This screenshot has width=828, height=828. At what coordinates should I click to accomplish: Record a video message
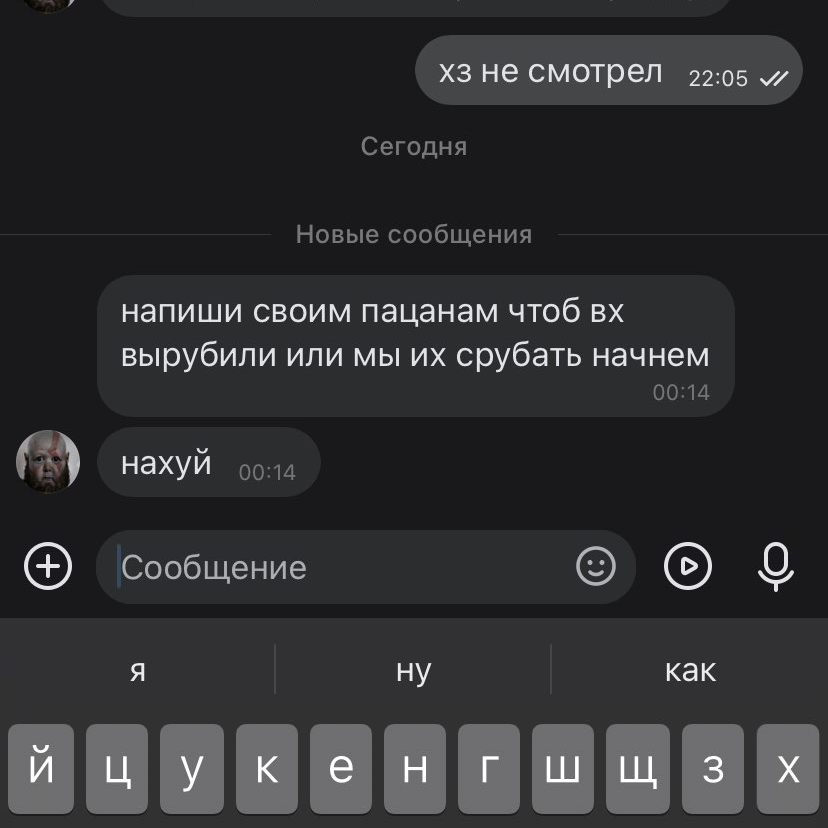click(x=688, y=567)
